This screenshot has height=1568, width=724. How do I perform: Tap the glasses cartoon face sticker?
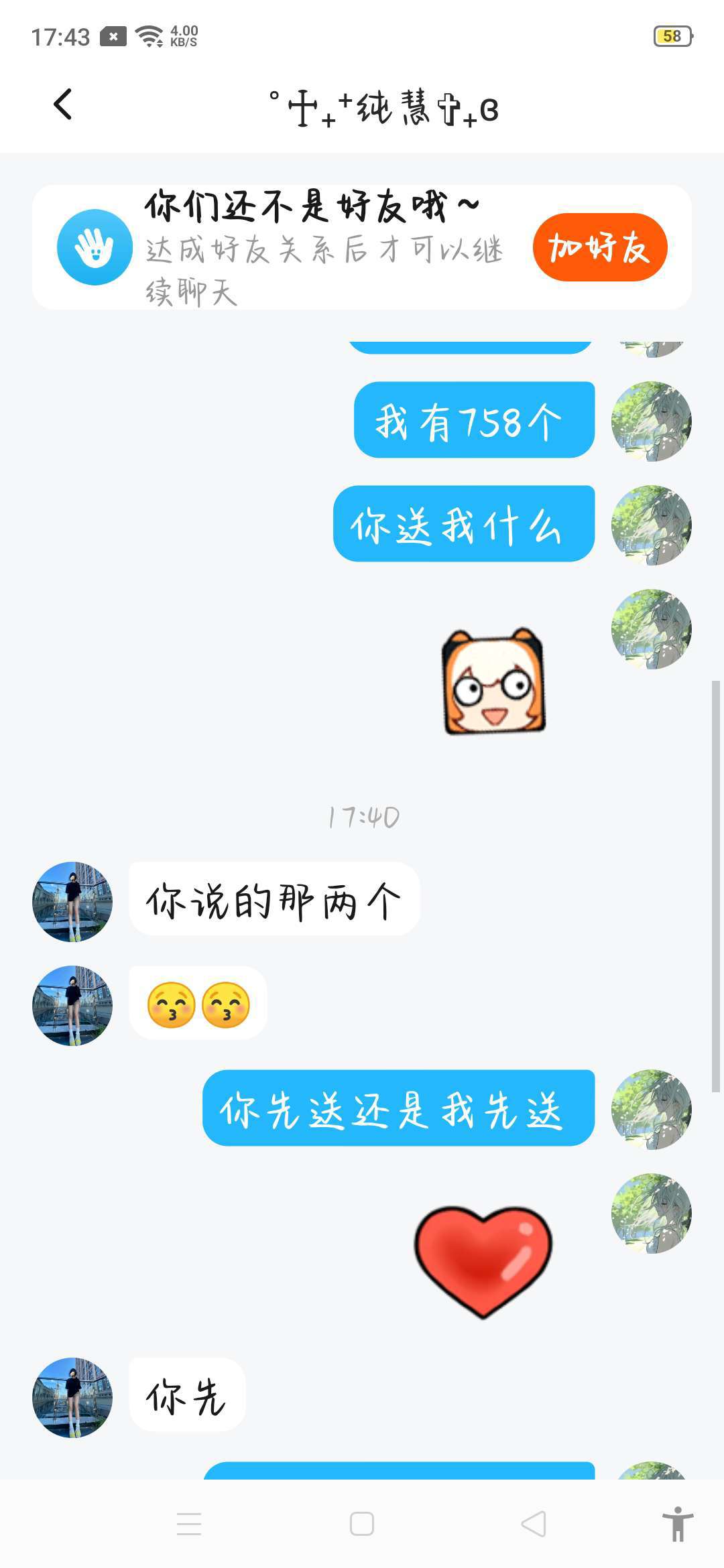point(494,682)
